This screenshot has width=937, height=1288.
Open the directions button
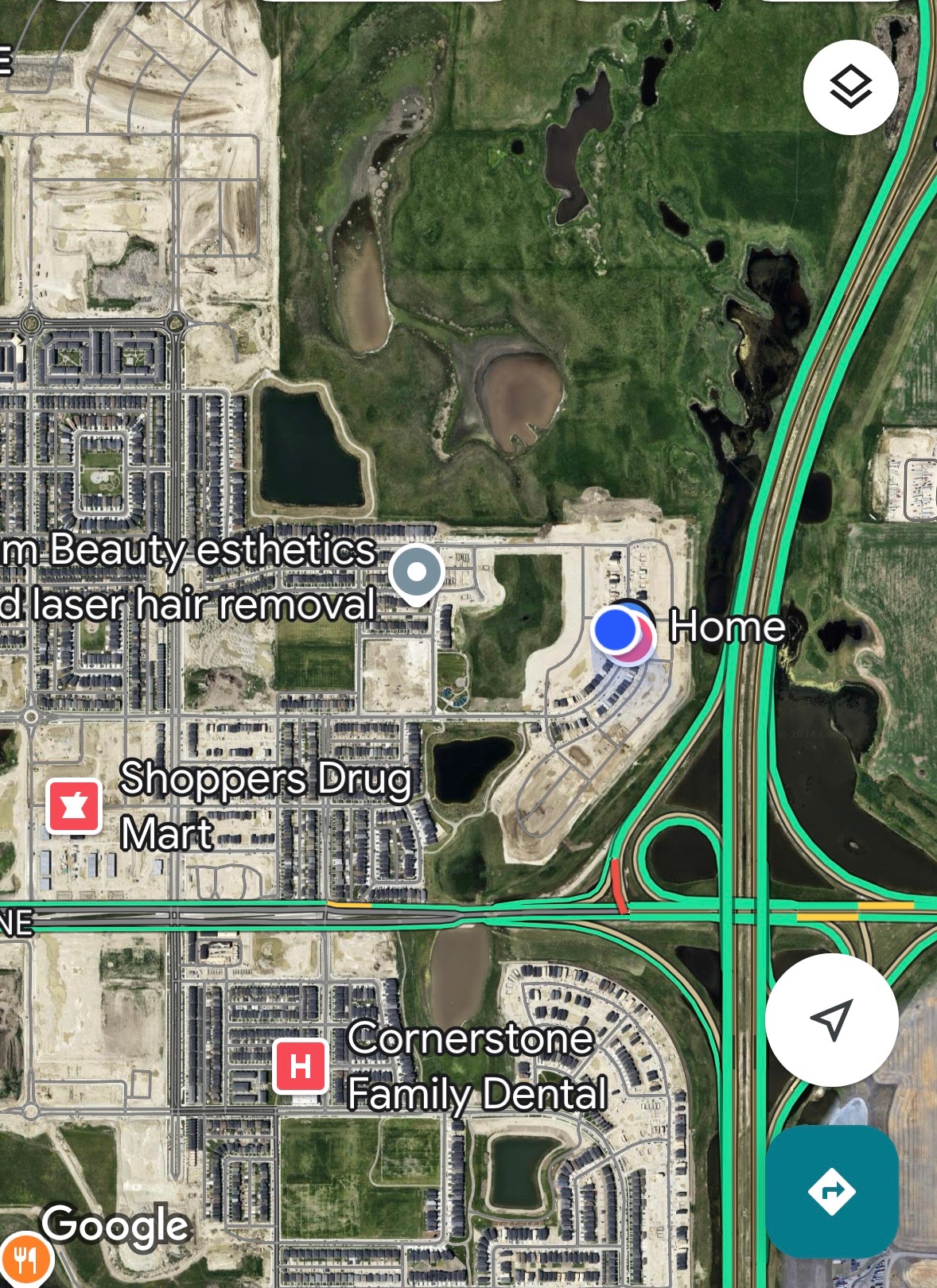pyautogui.click(x=832, y=1191)
